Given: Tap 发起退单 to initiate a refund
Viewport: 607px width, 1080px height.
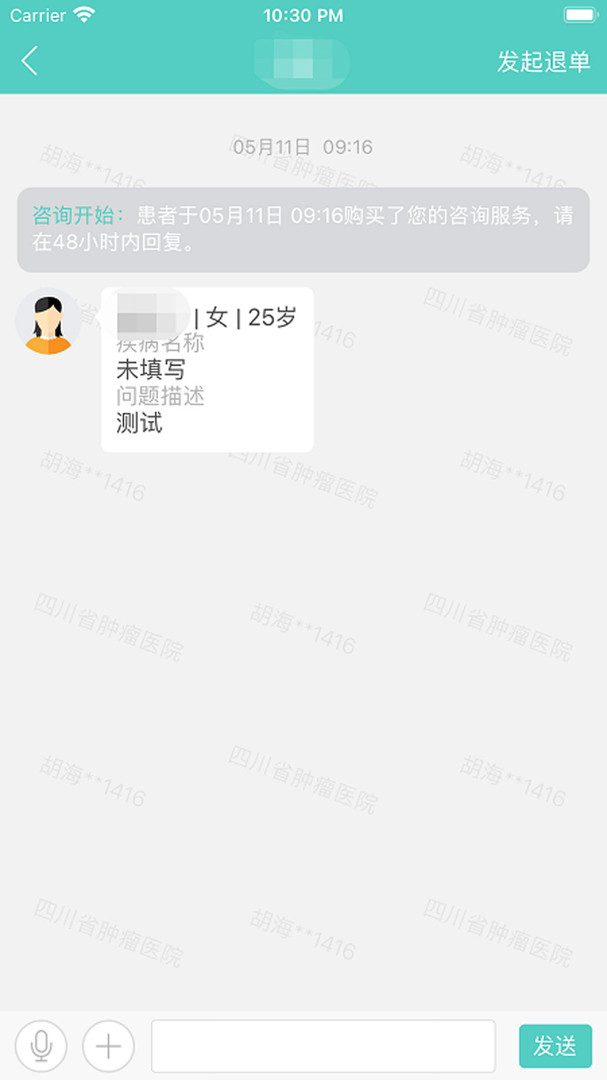Looking at the screenshot, I should pos(544,61).
